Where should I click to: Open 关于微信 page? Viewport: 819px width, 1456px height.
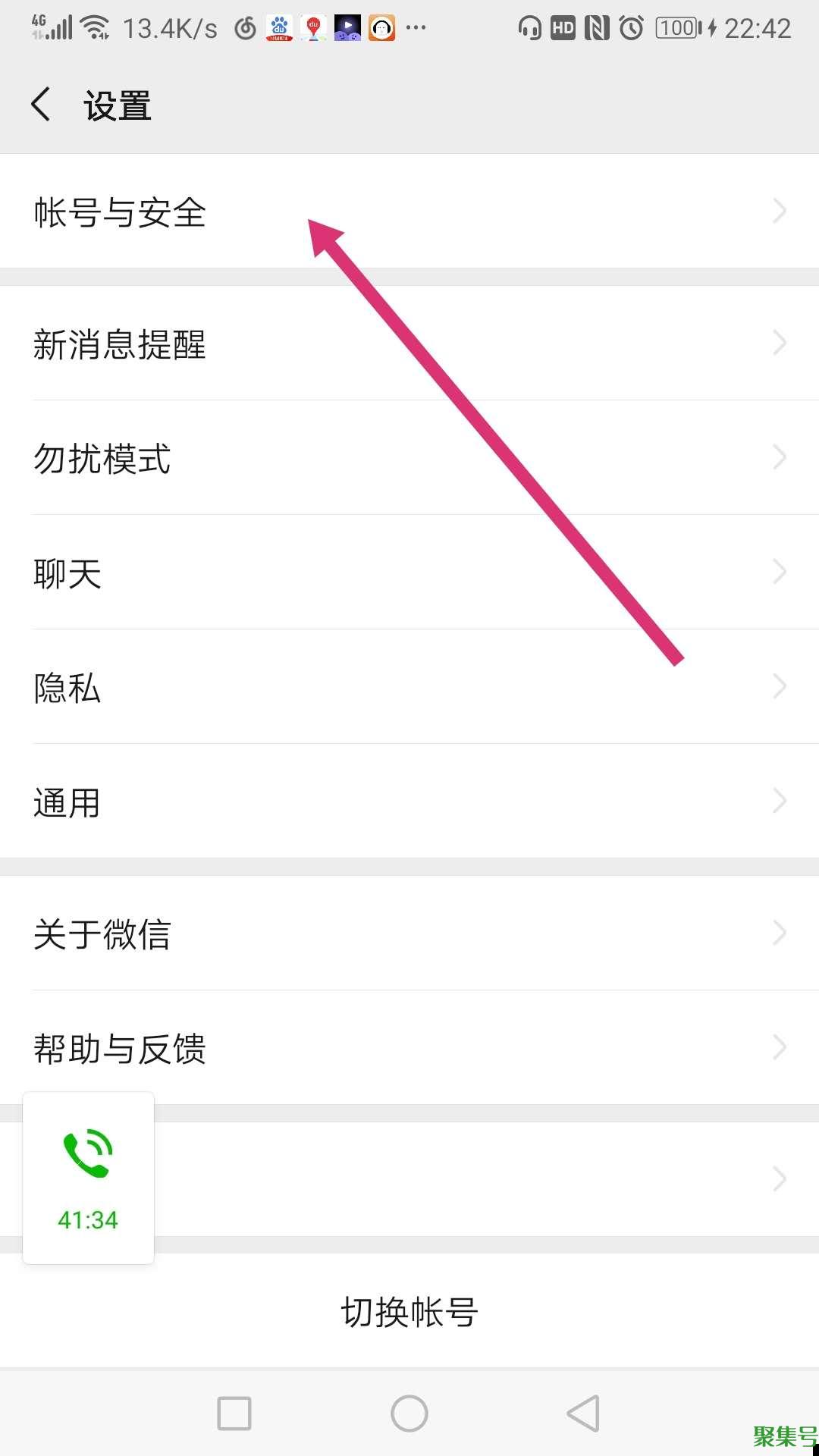pyautogui.click(x=409, y=934)
